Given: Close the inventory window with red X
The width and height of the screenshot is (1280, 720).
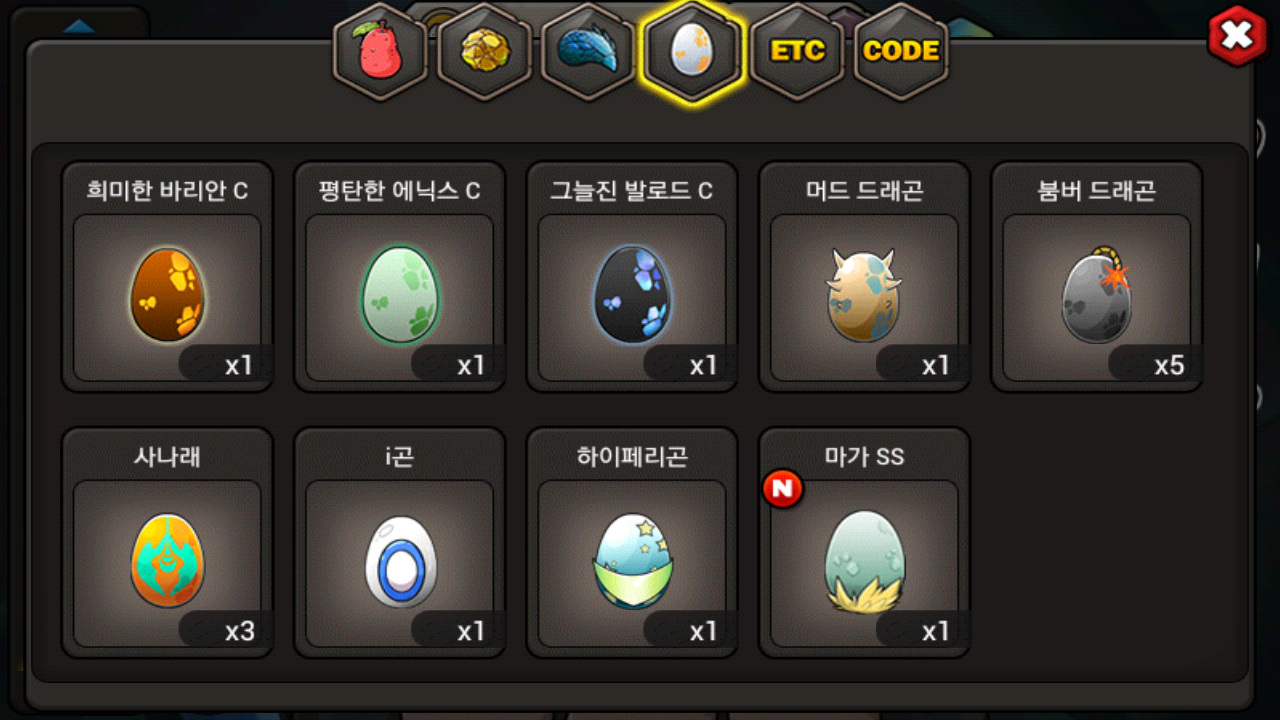Looking at the screenshot, I should tap(1238, 35).
